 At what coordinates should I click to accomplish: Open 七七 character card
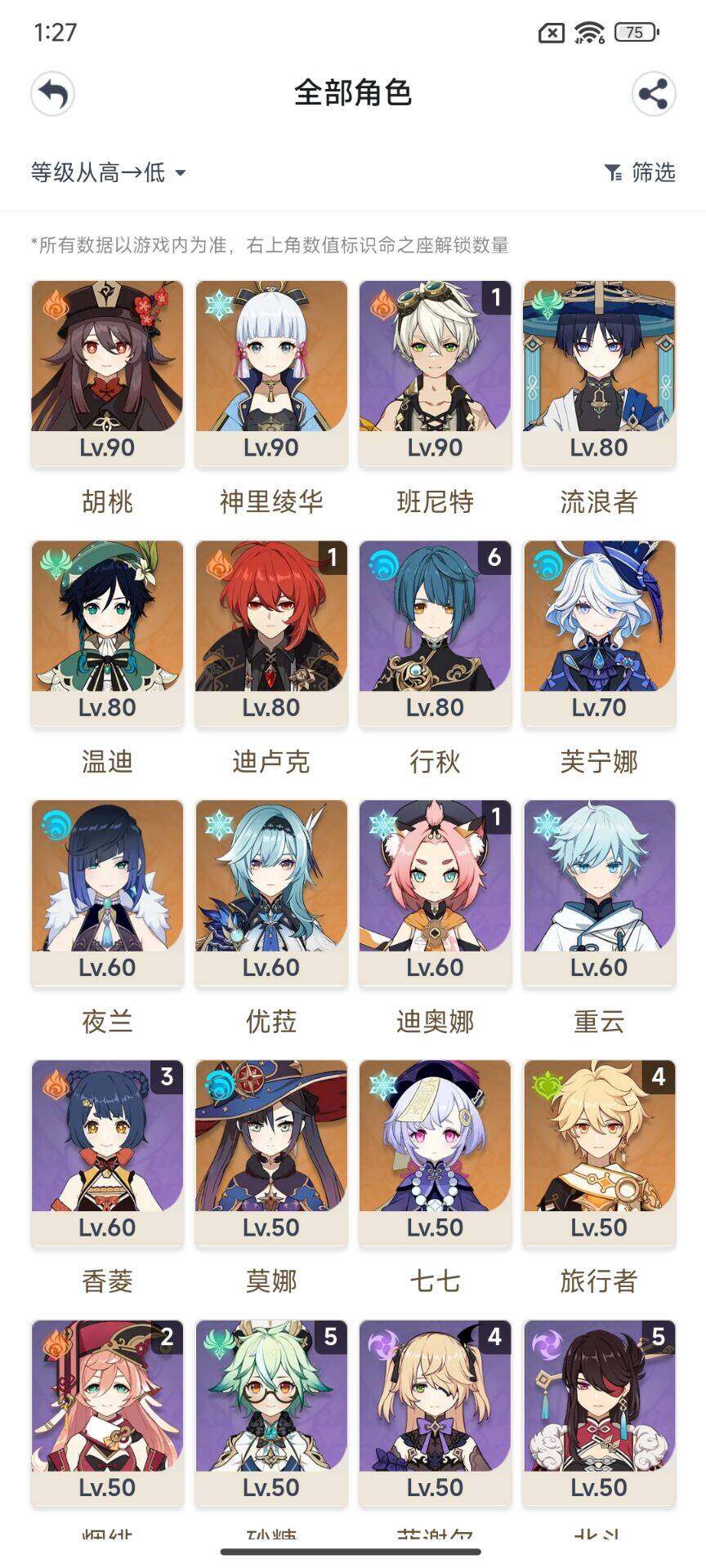click(435, 1151)
